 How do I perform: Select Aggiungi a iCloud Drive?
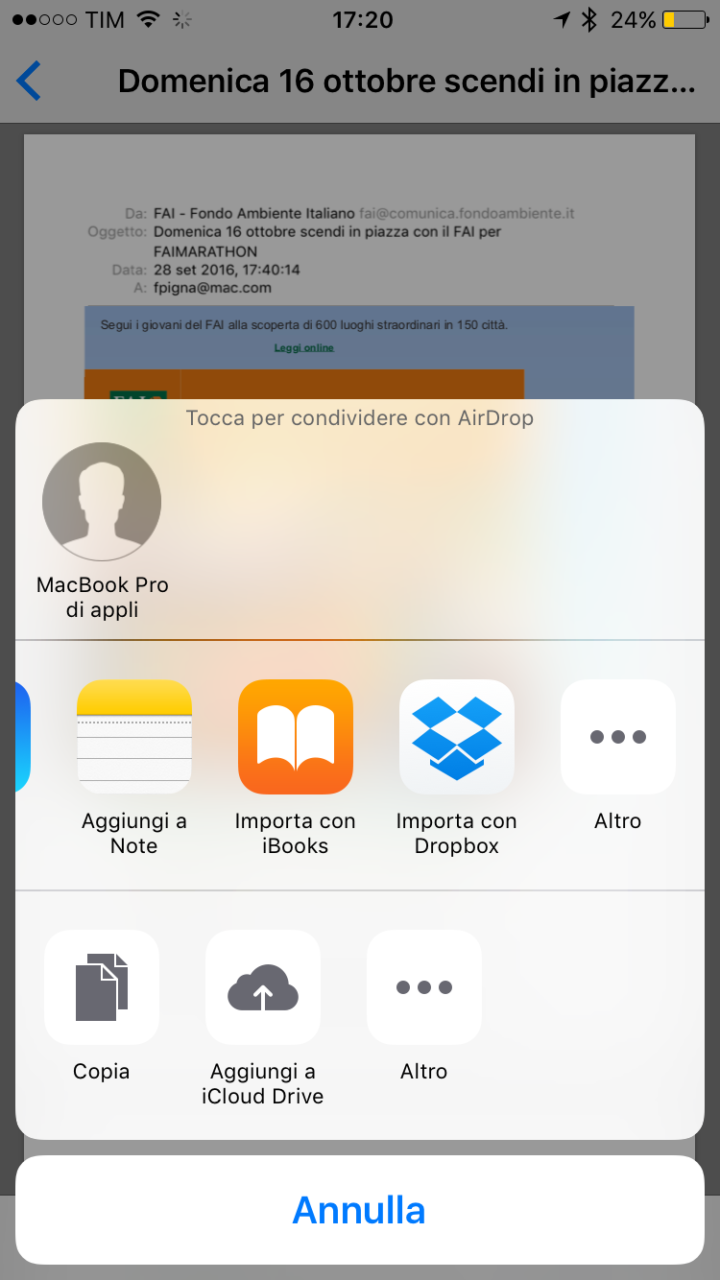263,987
